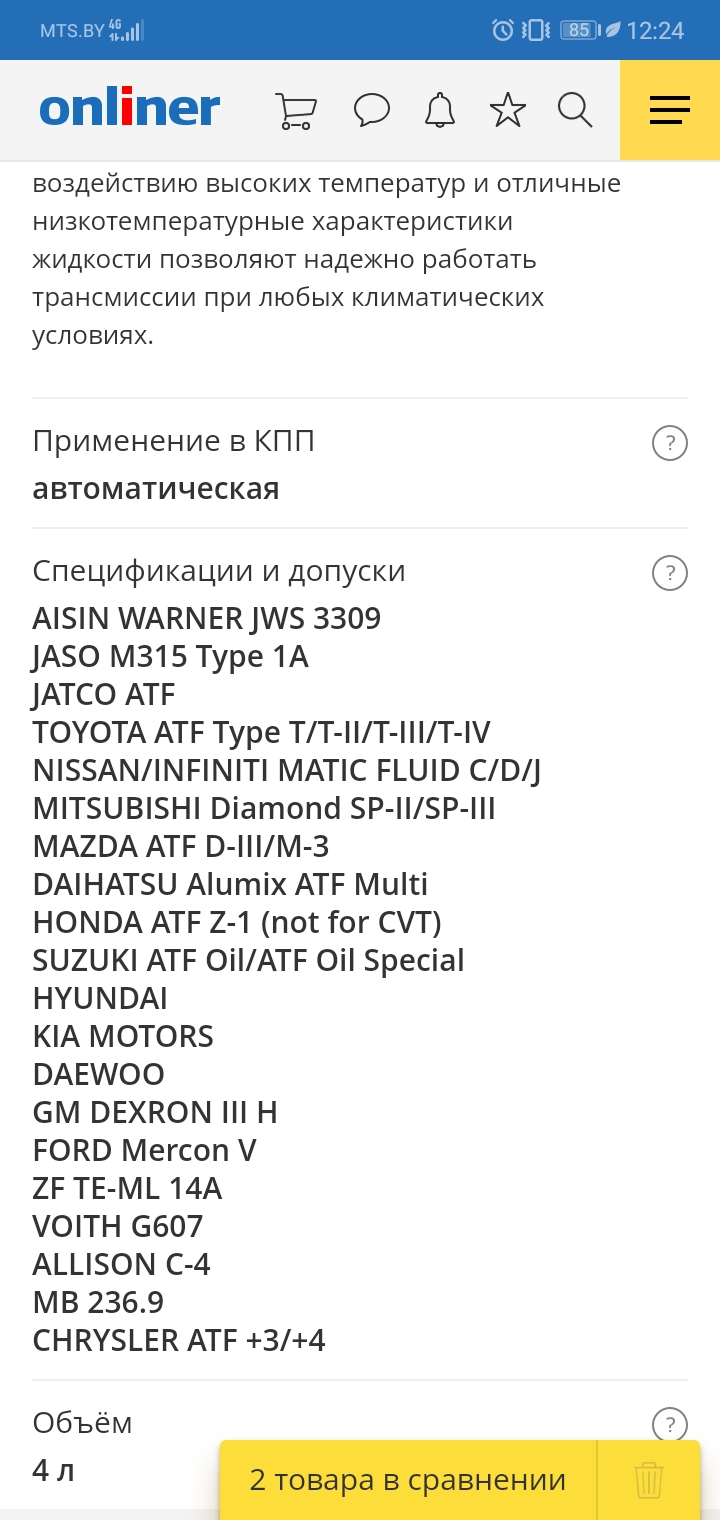
Task: Open messages chat bubble
Action: click(x=372, y=110)
